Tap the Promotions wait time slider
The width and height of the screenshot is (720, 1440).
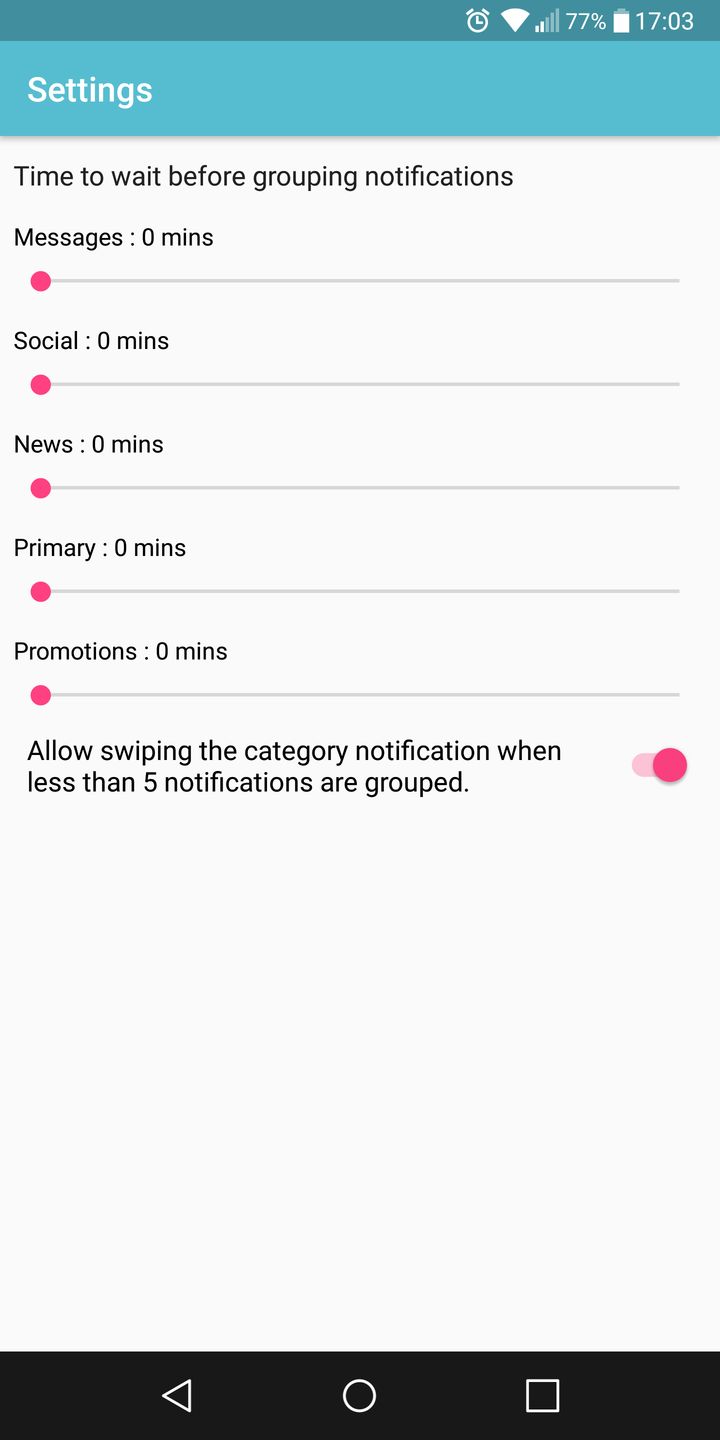point(359,694)
